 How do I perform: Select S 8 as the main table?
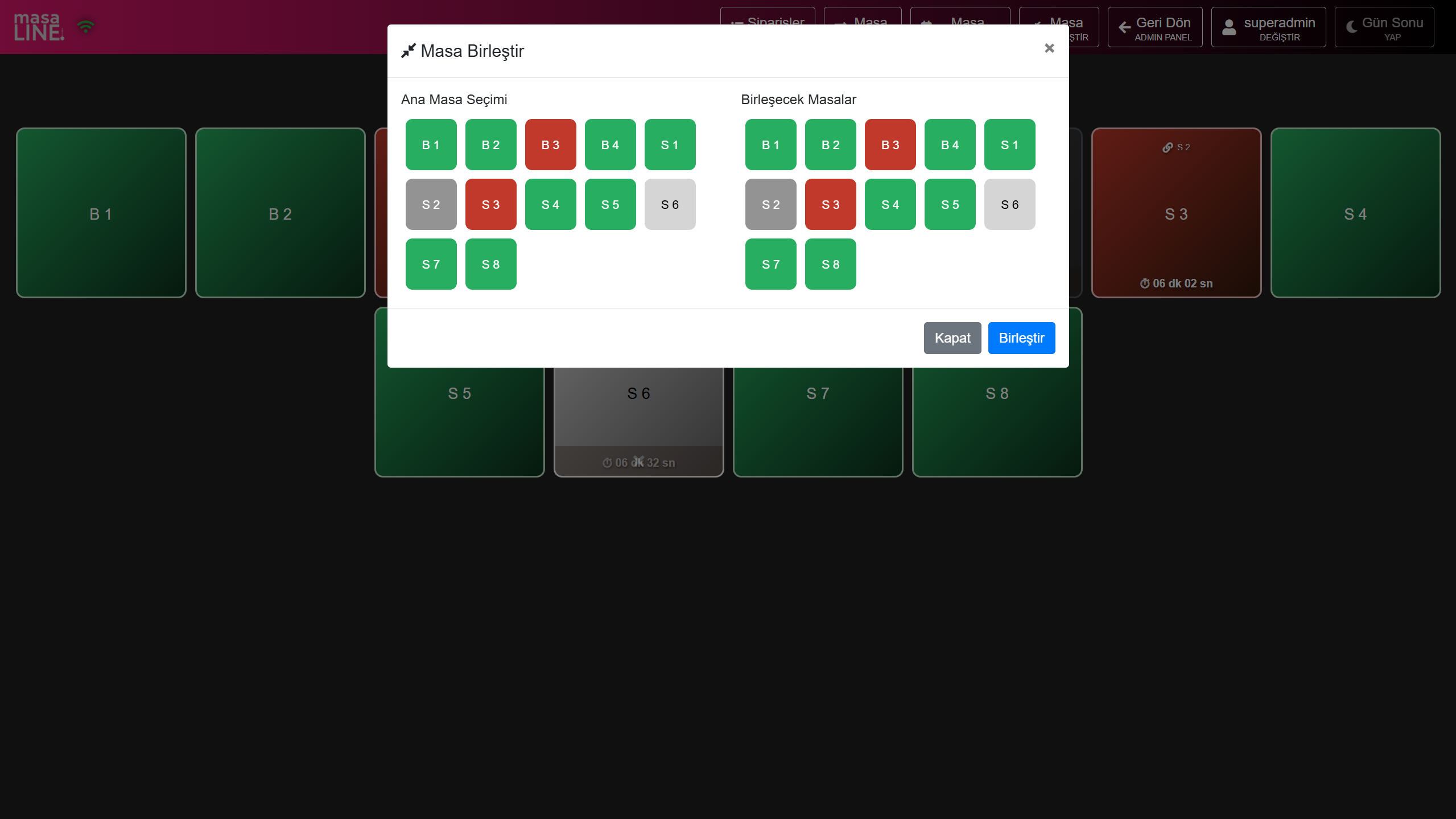490,264
